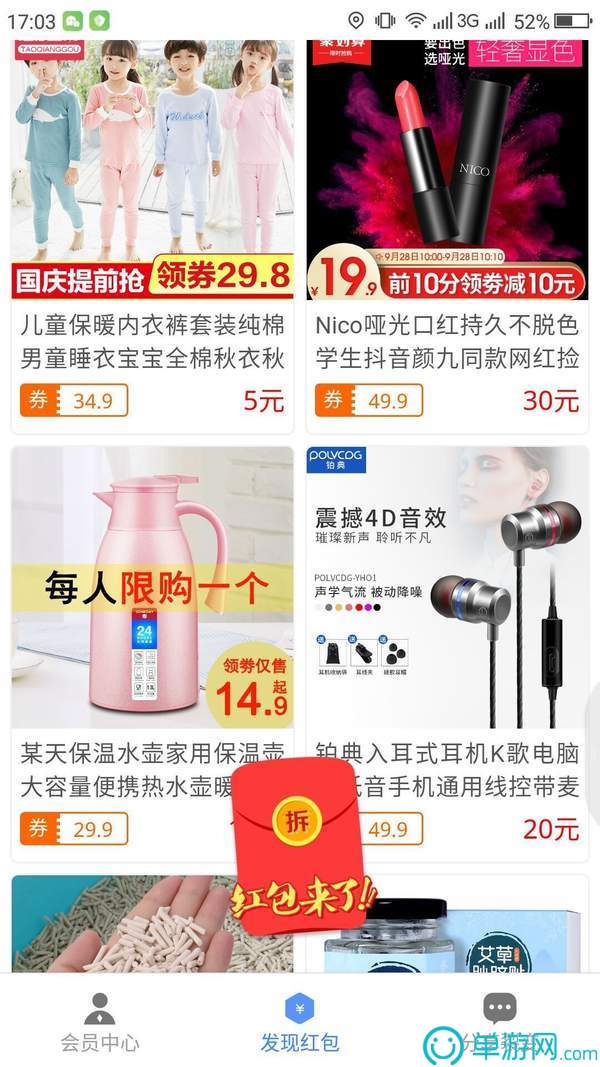Switch to the 发现红包 tab

(299, 1021)
